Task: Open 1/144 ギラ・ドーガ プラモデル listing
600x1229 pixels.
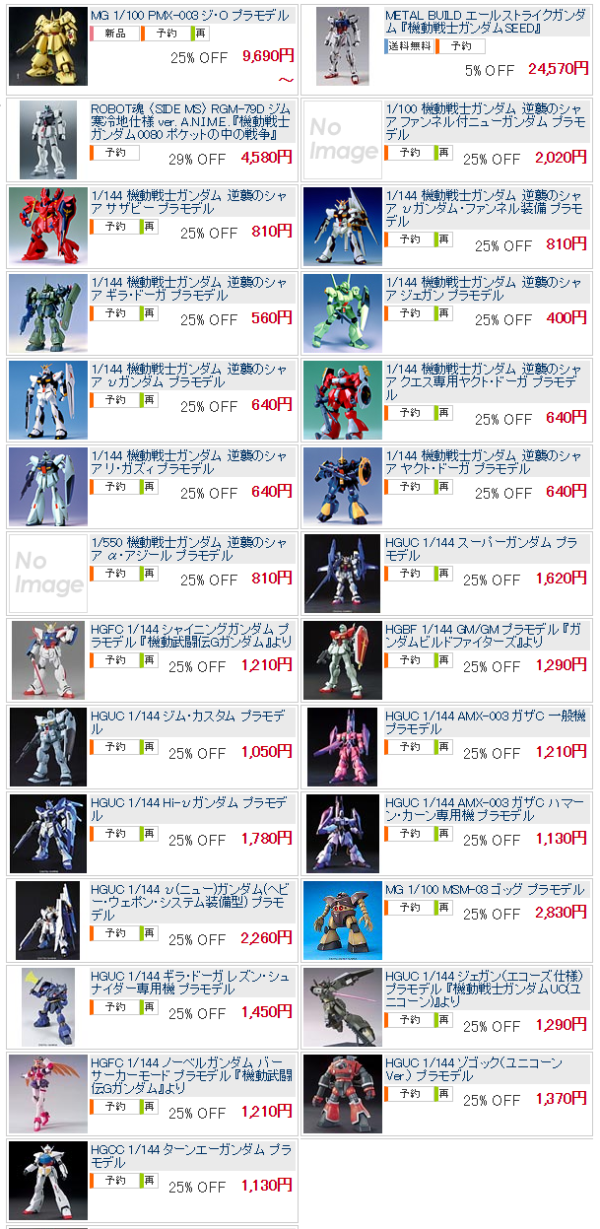Action: (190, 289)
